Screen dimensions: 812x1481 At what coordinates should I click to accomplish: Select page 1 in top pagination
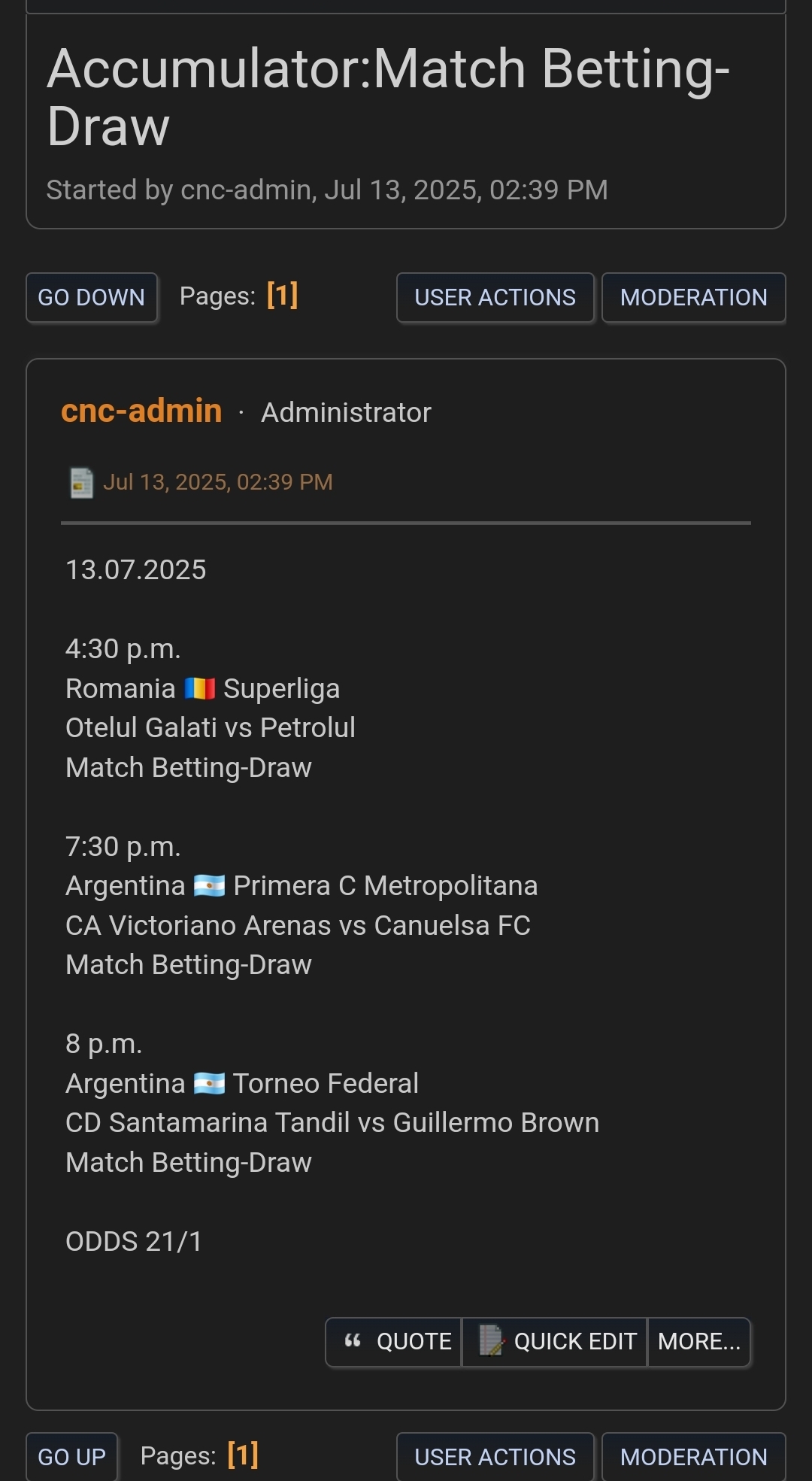(283, 295)
